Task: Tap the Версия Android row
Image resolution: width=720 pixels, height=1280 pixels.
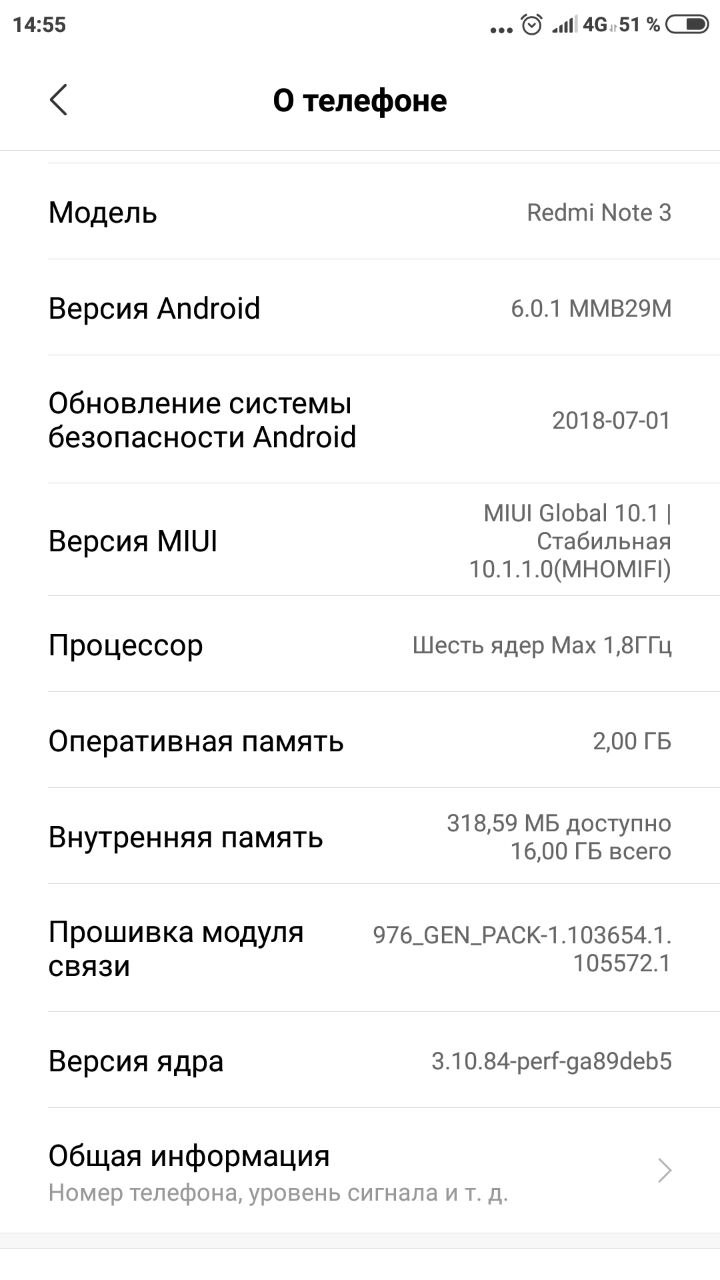Action: 360,308
